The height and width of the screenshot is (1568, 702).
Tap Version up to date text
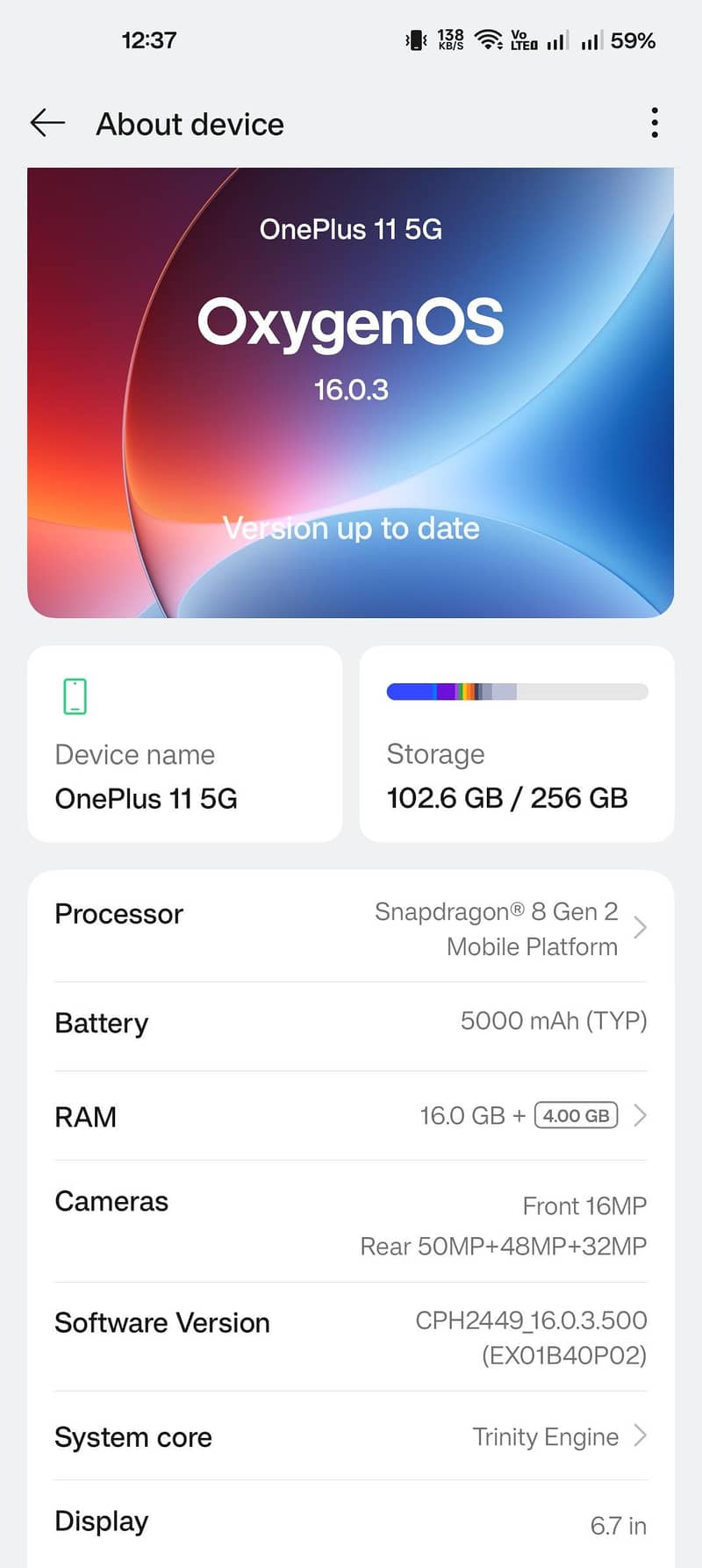tap(351, 528)
